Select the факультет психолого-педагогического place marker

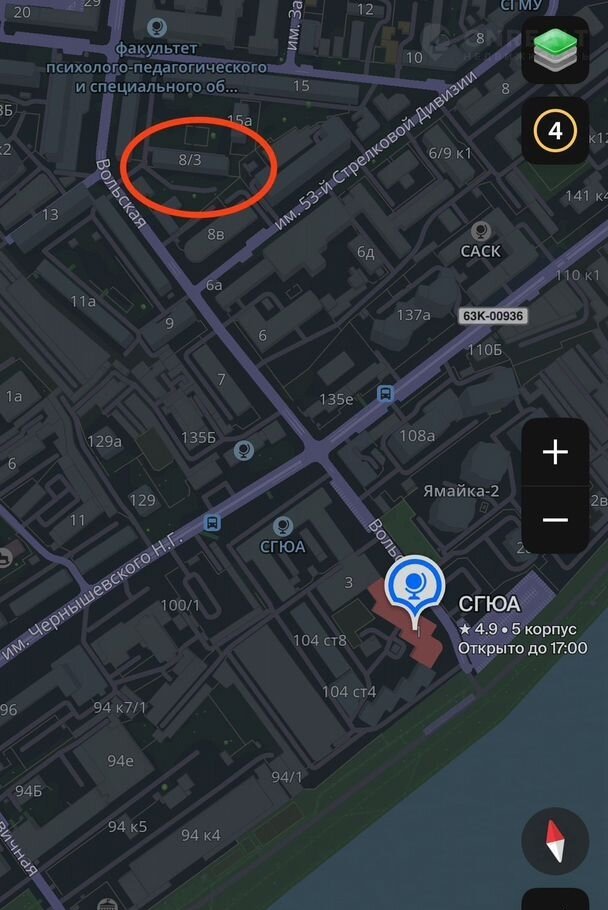155,27
